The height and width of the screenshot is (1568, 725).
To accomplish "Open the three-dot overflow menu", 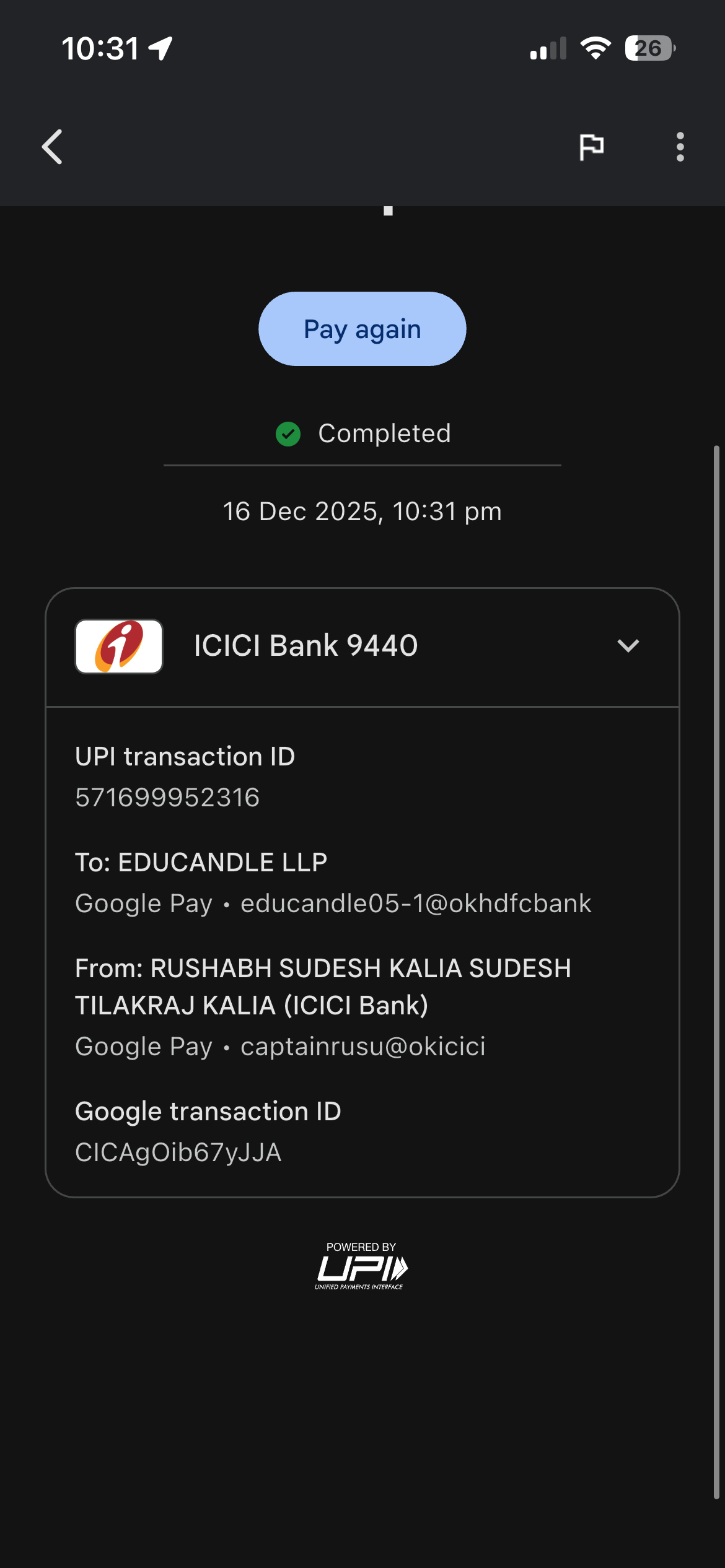I will point(680,147).
